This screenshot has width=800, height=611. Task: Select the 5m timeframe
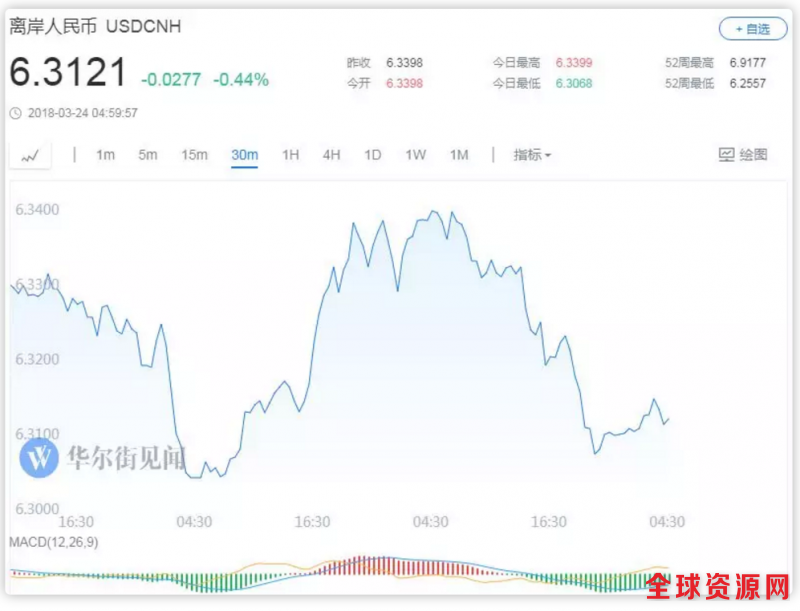click(x=148, y=155)
